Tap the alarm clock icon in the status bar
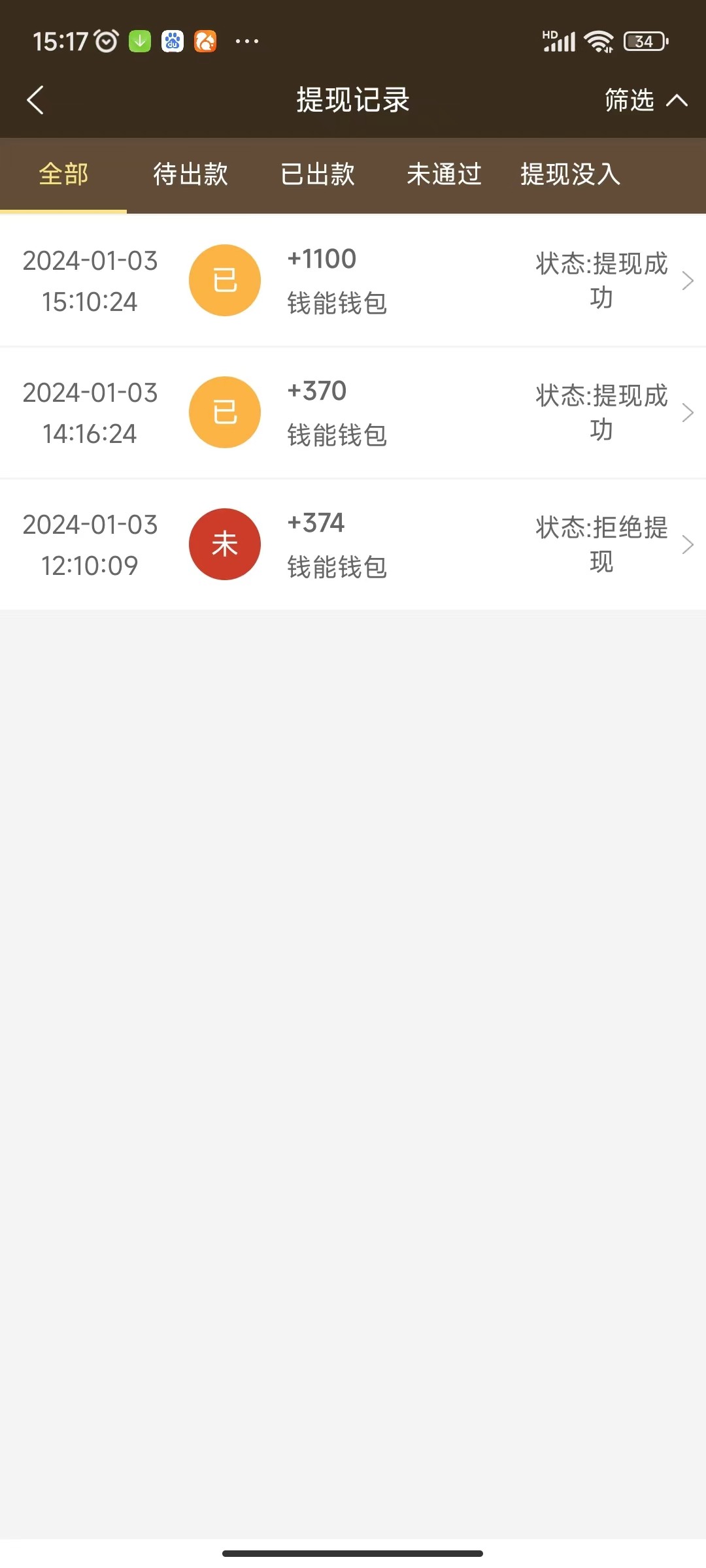Screen dimensions: 706x1568 pos(105,41)
